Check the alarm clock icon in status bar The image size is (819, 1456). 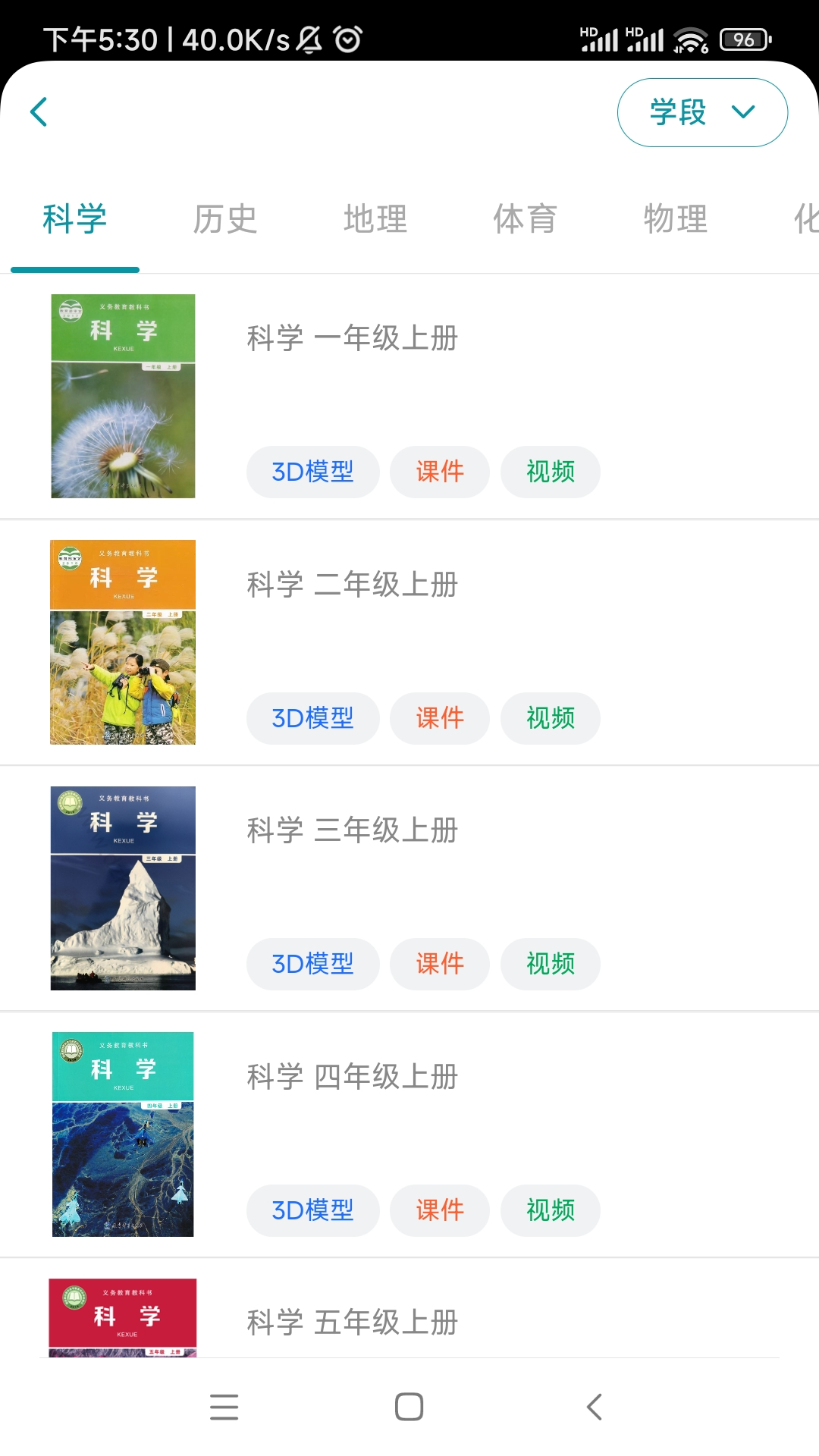[347, 39]
